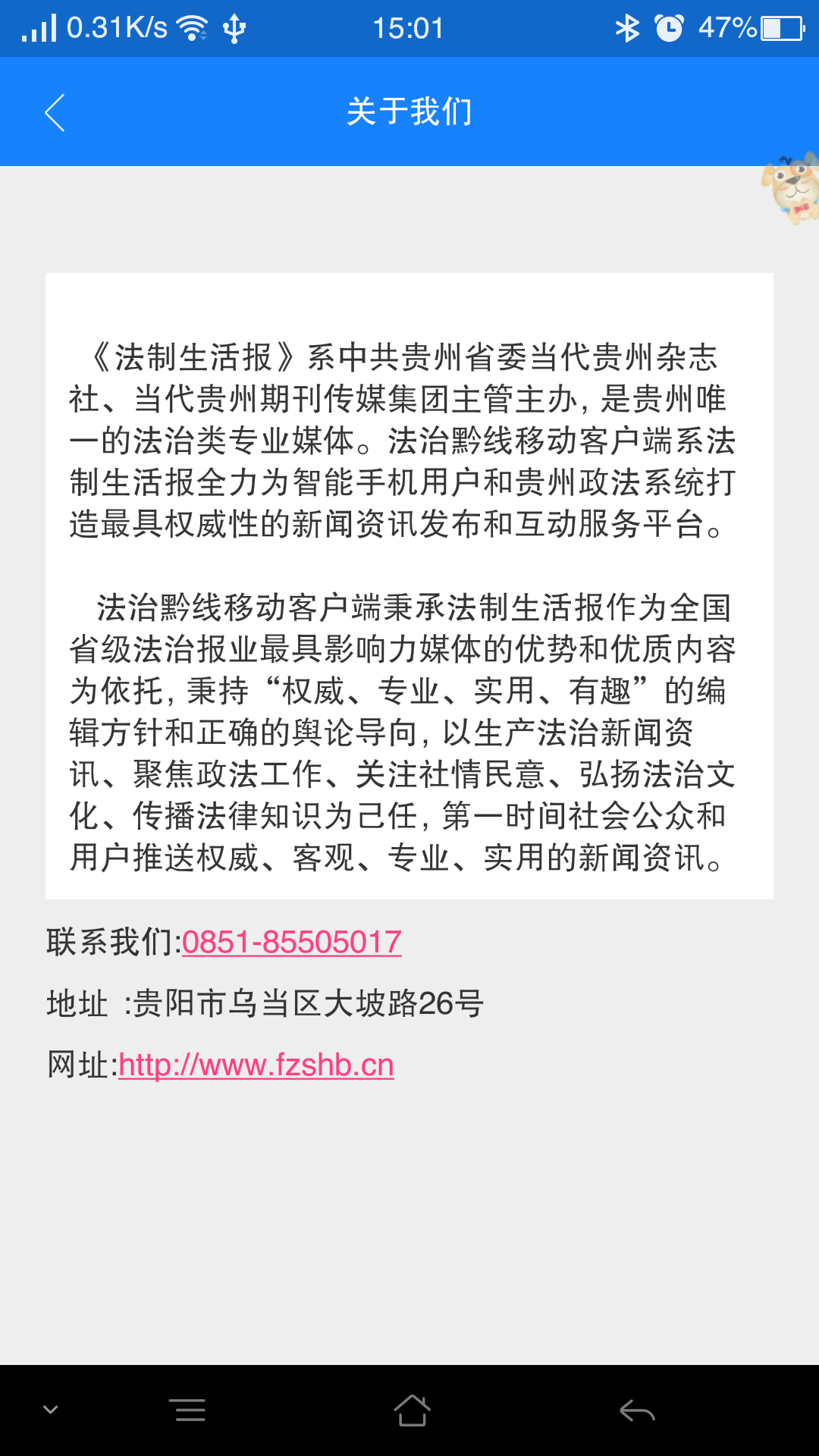Go back from the 关于我们 page
This screenshot has width=819, height=1456.
point(55,112)
